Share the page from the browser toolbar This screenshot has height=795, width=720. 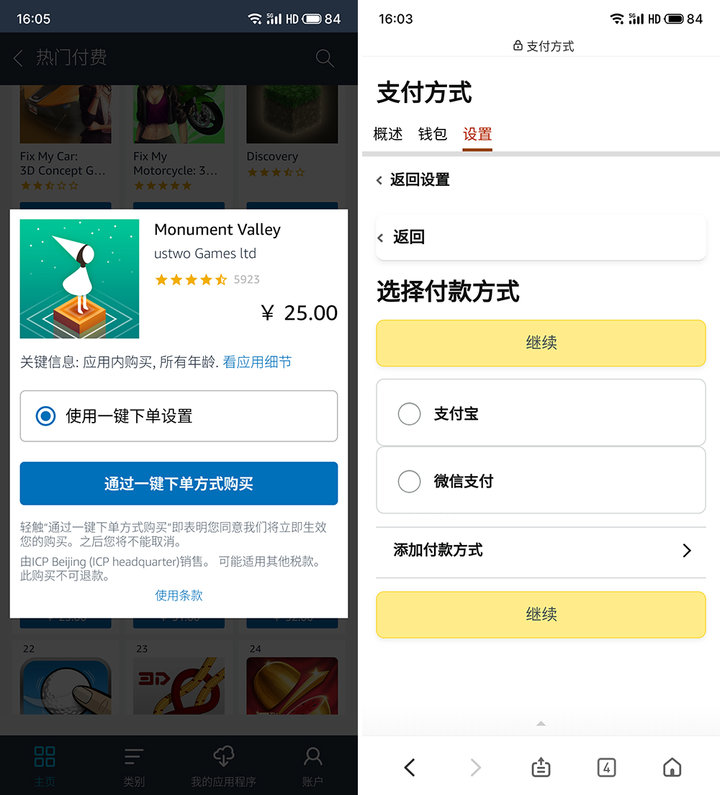tap(541, 767)
